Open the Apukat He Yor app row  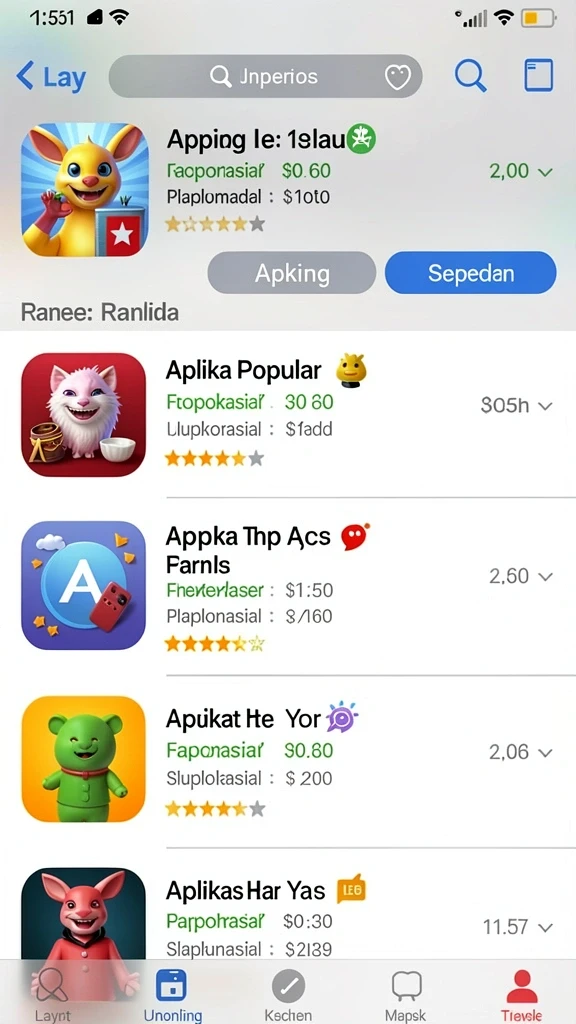point(288,760)
